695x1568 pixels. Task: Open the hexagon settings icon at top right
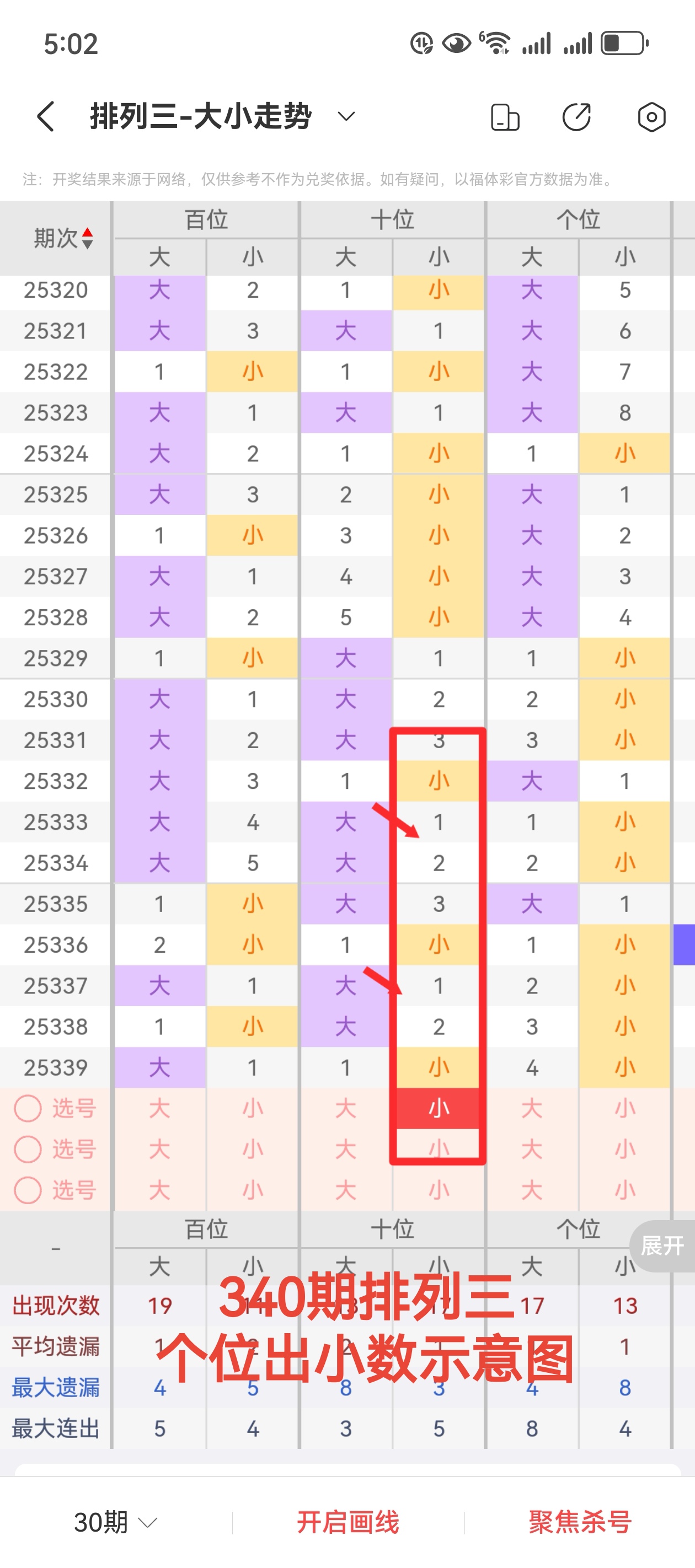[x=651, y=117]
